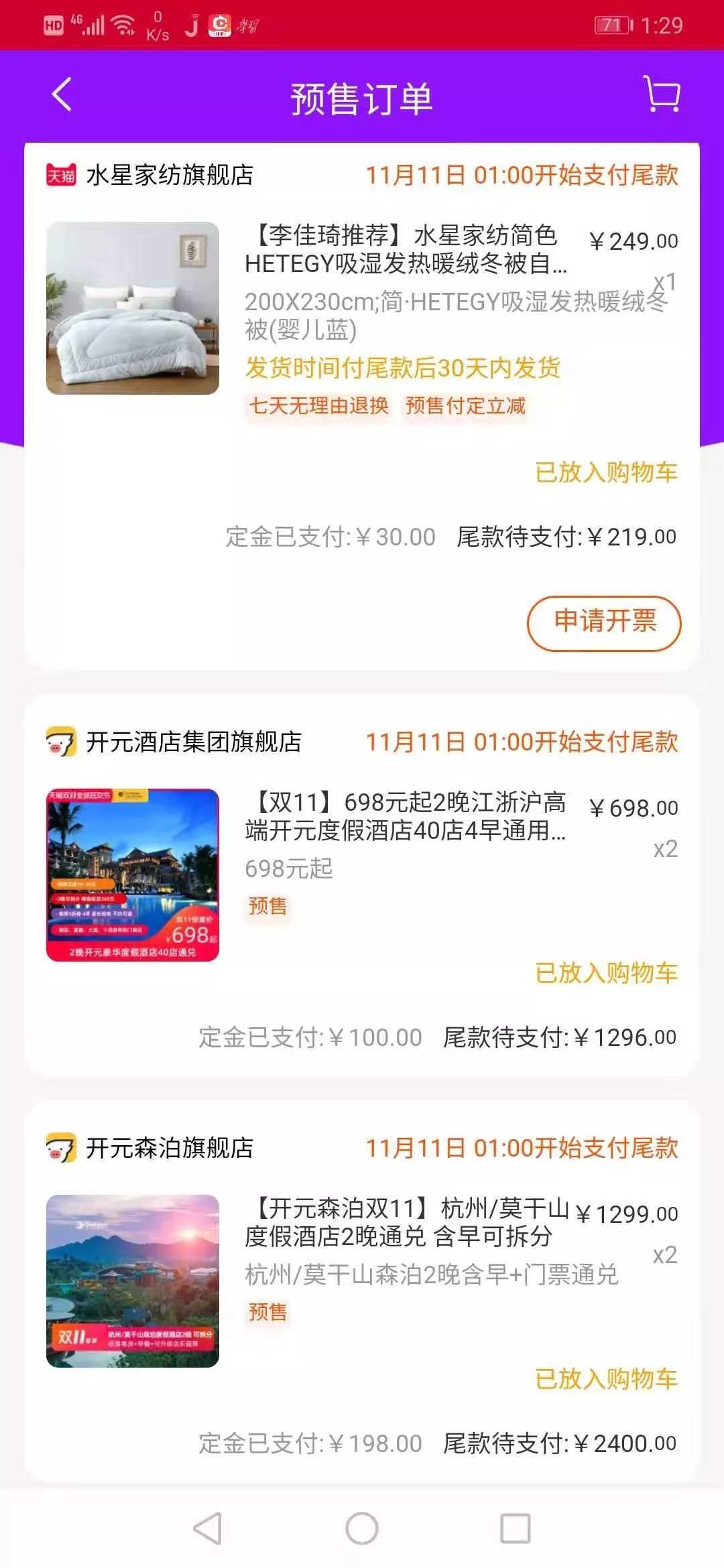Tap the Fliggy pig icon beside 开元酒店集团旗舰店
The width and height of the screenshot is (724, 1568).
[x=61, y=740]
